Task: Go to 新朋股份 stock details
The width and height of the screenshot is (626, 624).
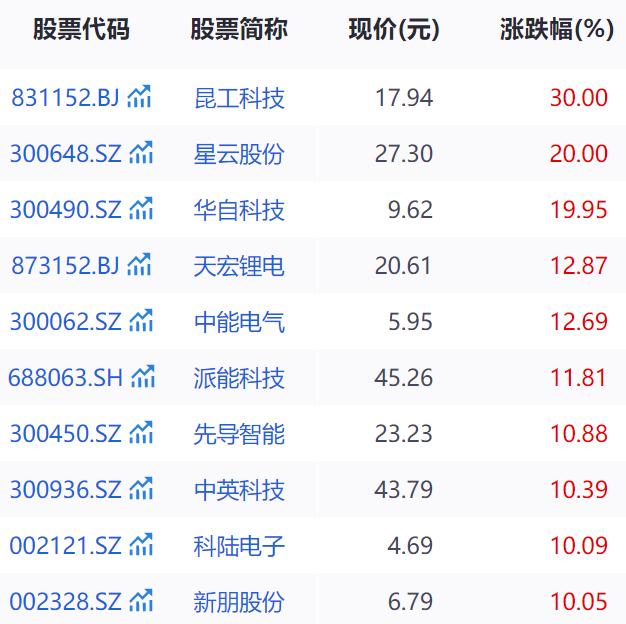Action: click(x=239, y=602)
